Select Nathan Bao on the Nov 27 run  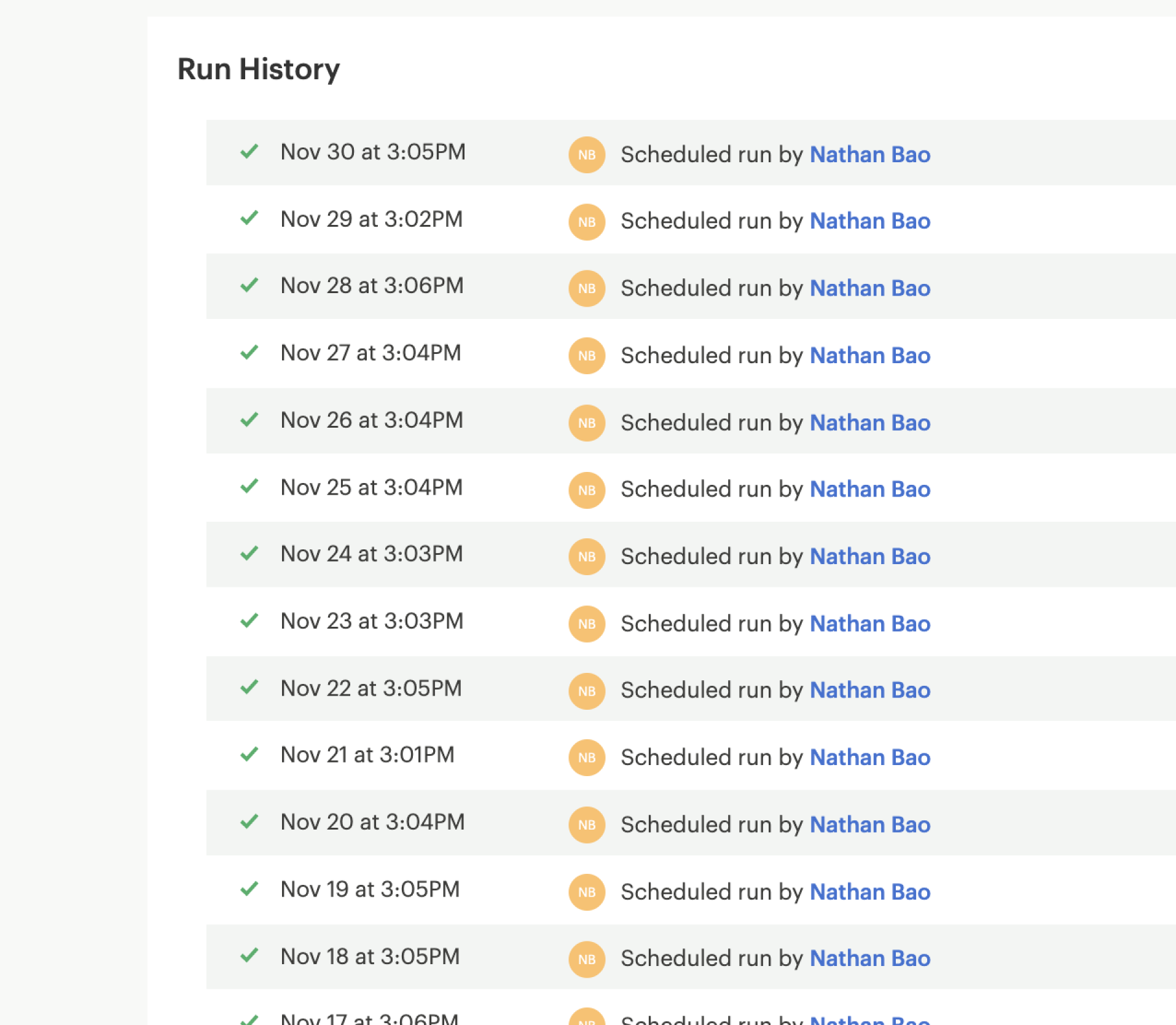pyautogui.click(x=869, y=356)
